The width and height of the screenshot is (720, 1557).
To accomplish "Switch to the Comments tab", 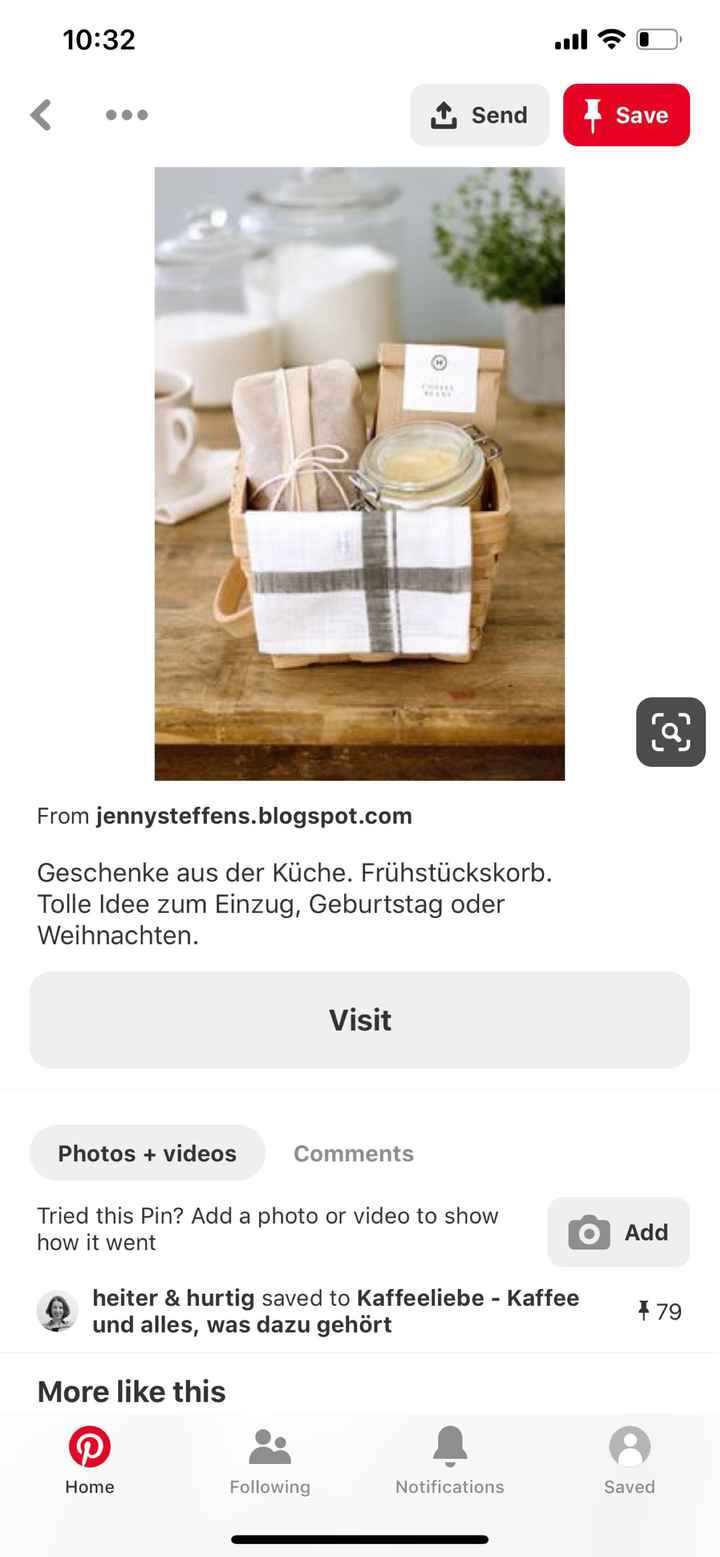I will click(353, 1153).
